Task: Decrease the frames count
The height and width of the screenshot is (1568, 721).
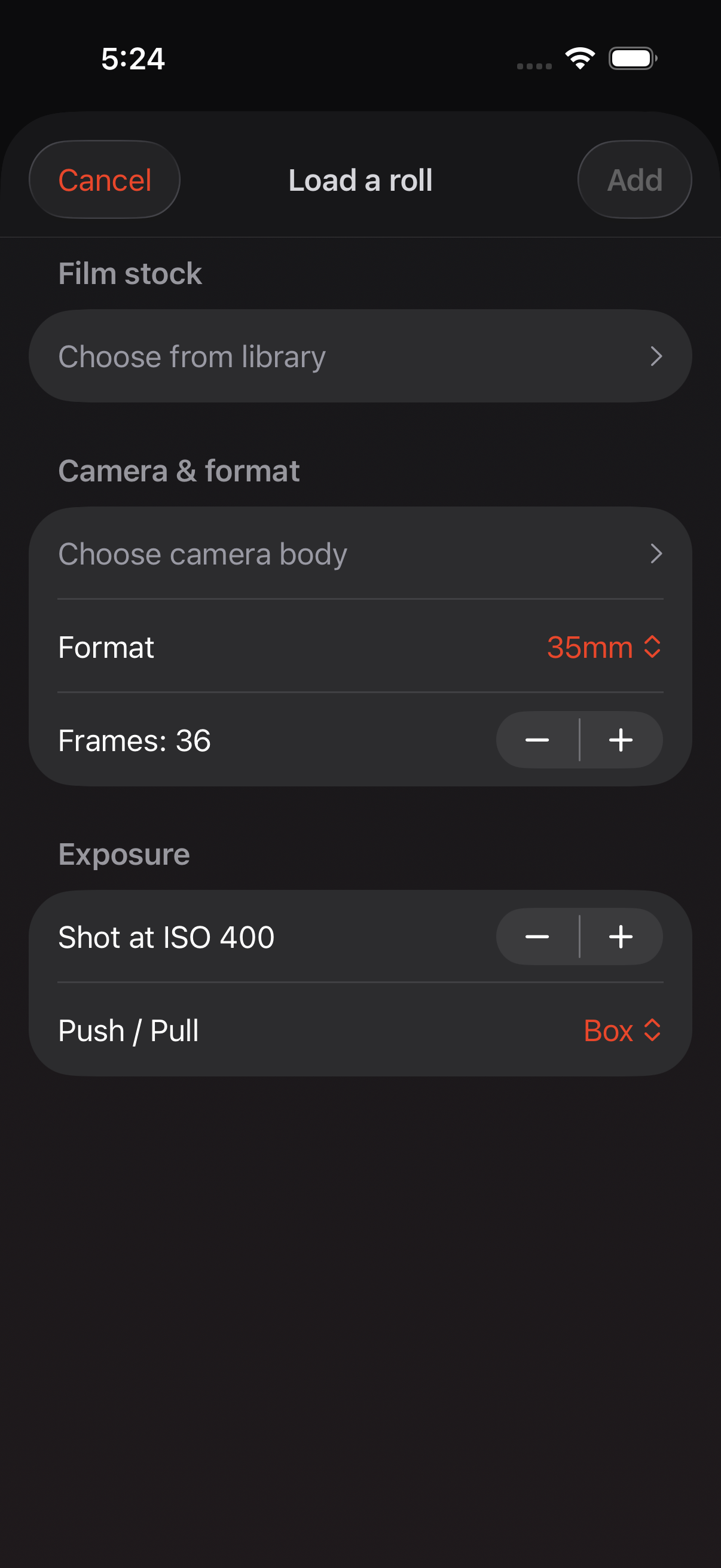Action: click(x=537, y=740)
